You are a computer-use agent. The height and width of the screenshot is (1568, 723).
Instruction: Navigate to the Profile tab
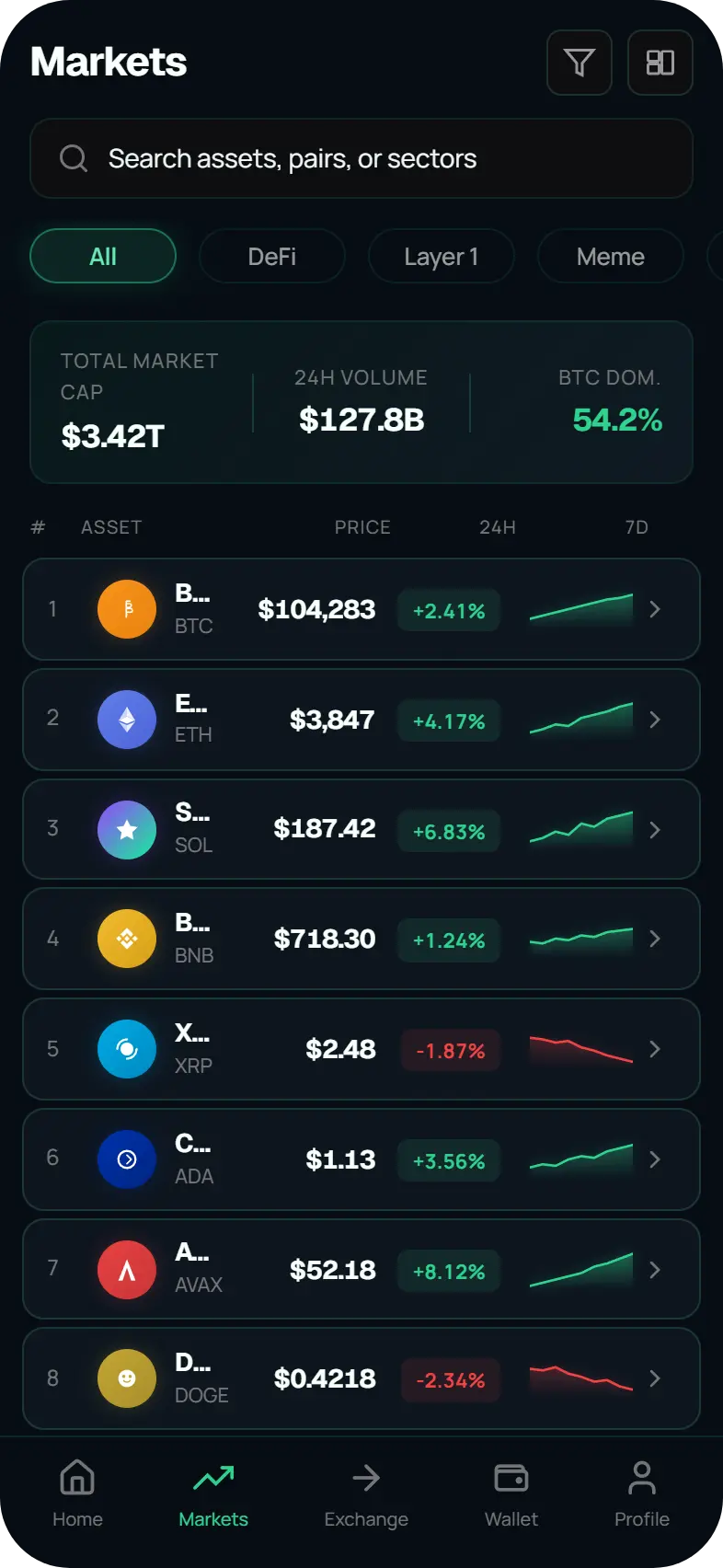click(x=642, y=1494)
